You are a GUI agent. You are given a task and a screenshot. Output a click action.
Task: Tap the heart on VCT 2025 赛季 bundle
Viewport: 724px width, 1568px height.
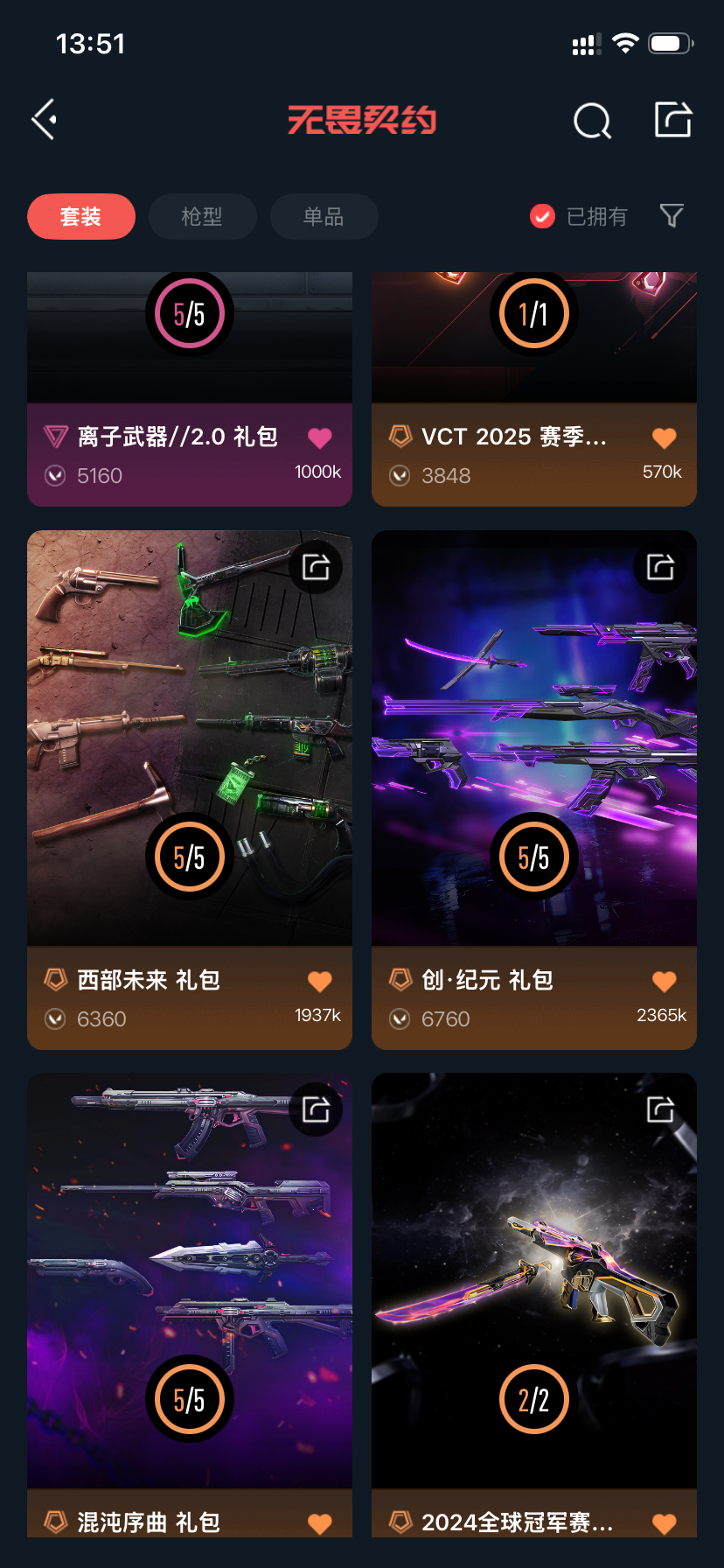coord(665,437)
